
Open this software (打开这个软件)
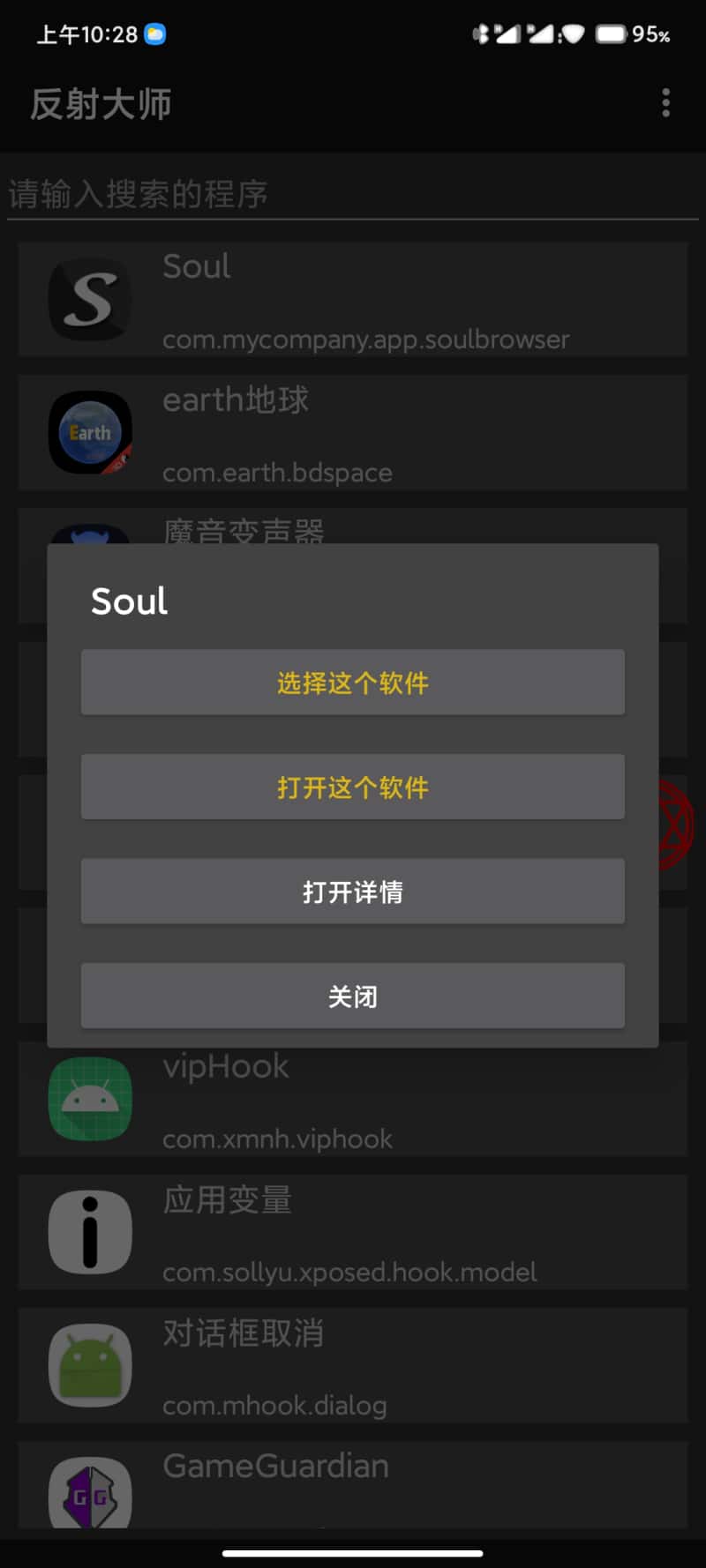point(353,787)
